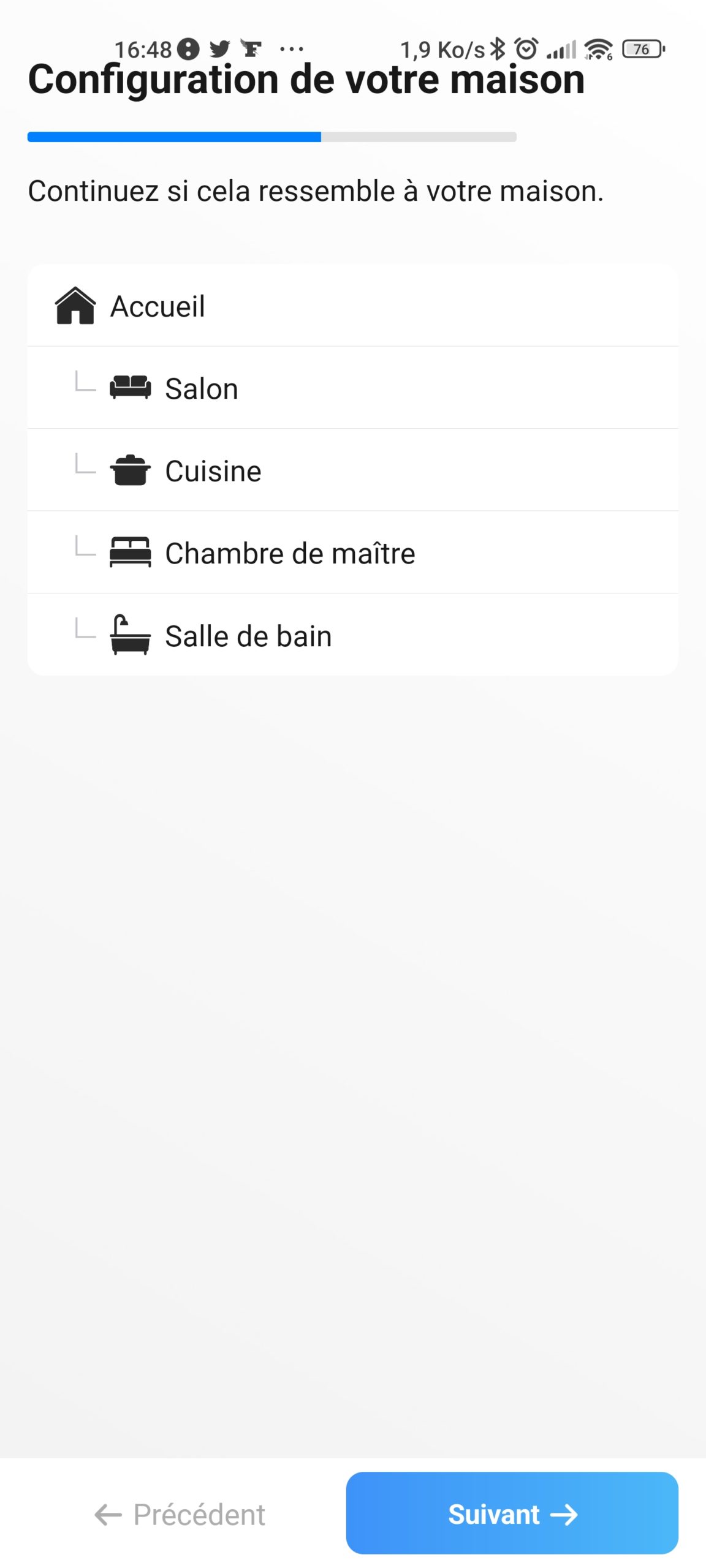Viewport: 706px width, 1568px height.
Task: Go back with Précédent
Action: coord(180,1515)
